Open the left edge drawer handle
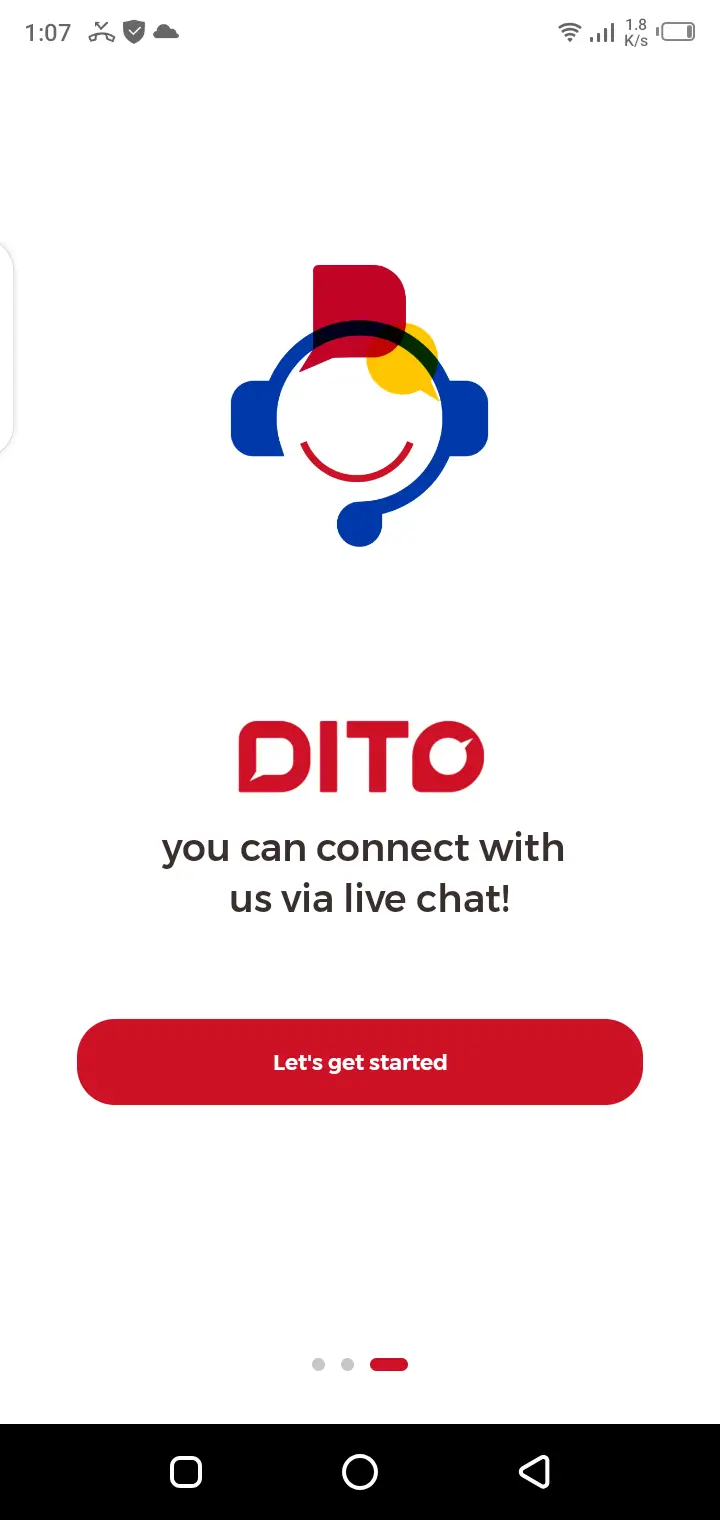720x1520 pixels. click(x=8, y=345)
